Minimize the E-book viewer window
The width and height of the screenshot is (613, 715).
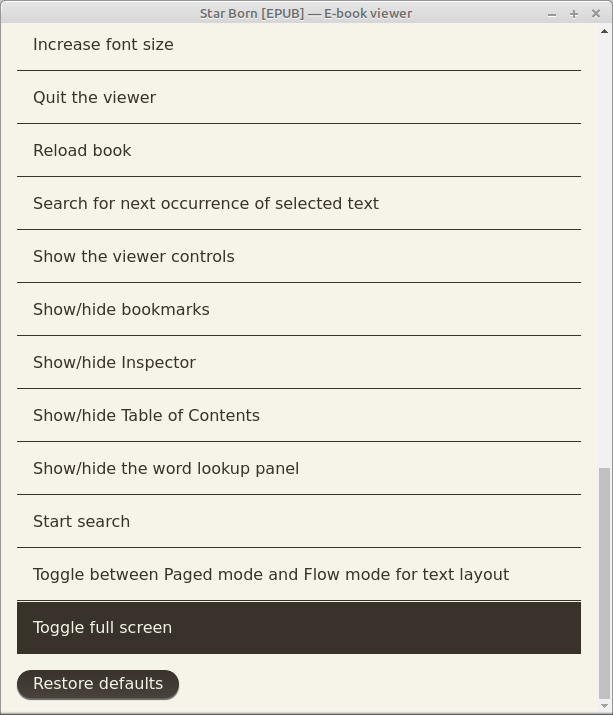pos(552,13)
